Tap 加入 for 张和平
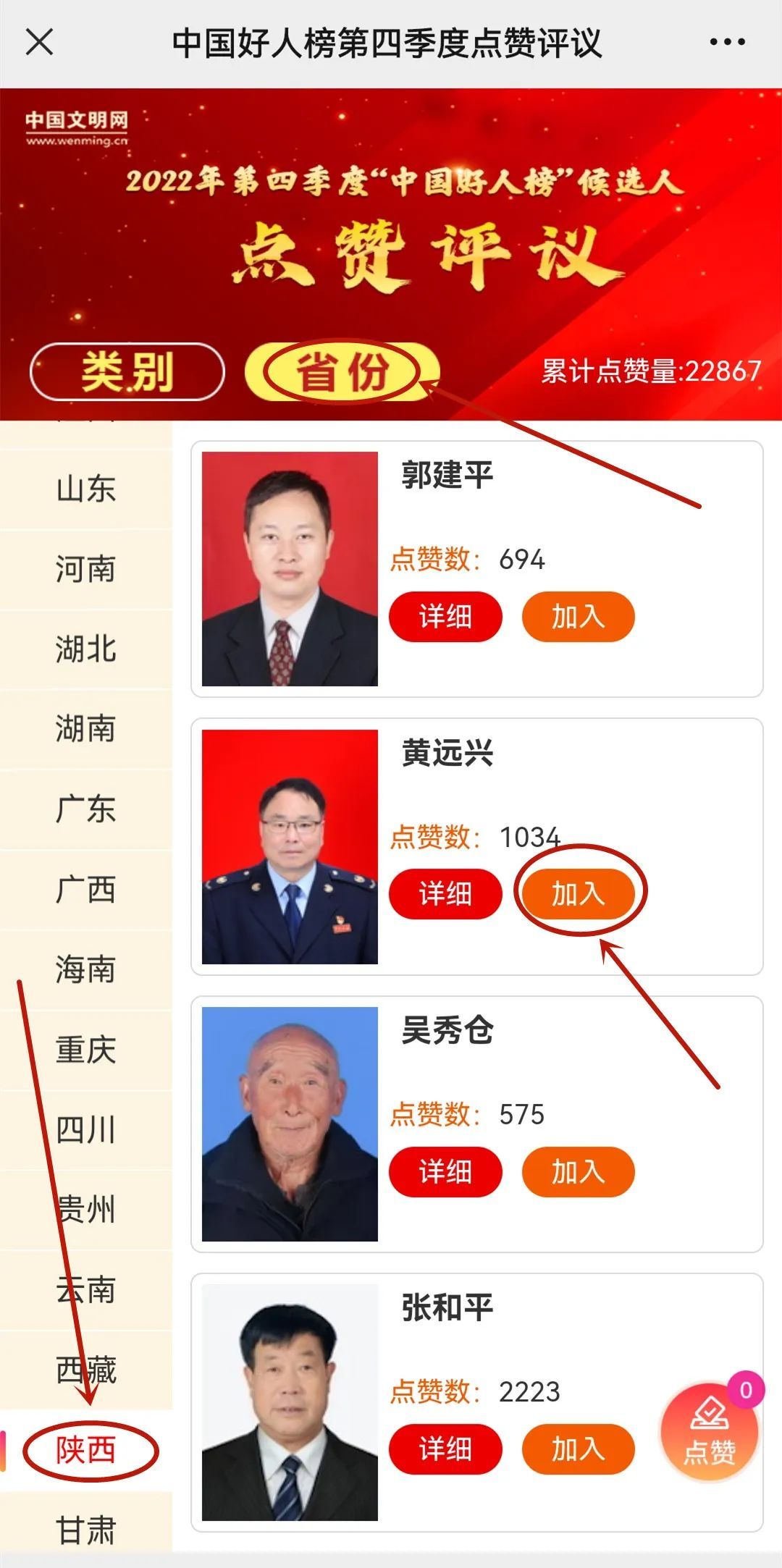This screenshot has width=782, height=1568. point(578,1449)
